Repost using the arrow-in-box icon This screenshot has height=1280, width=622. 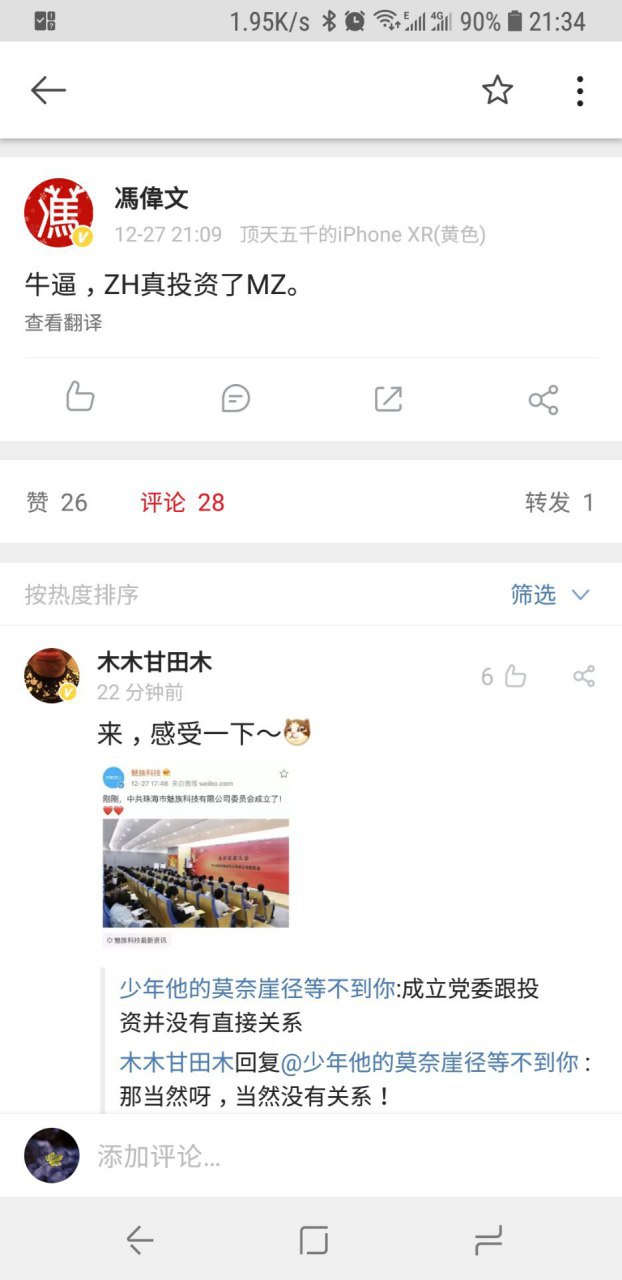click(388, 399)
